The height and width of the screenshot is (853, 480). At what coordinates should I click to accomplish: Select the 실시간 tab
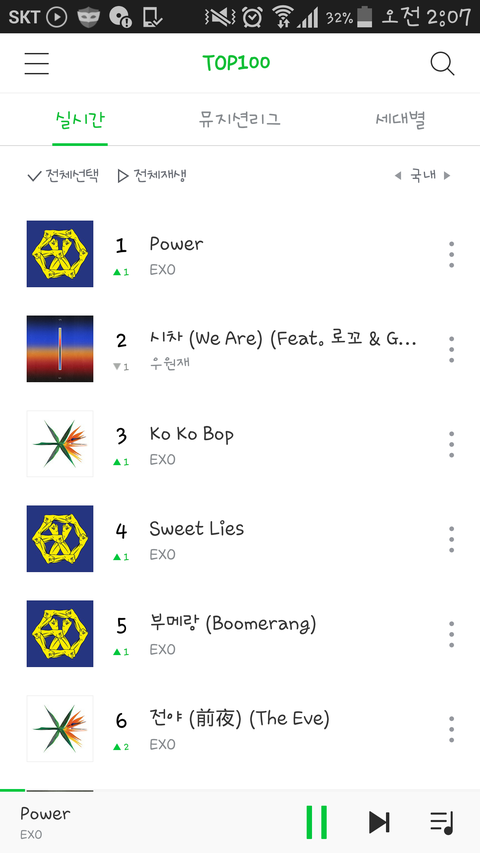coord(80,119)
